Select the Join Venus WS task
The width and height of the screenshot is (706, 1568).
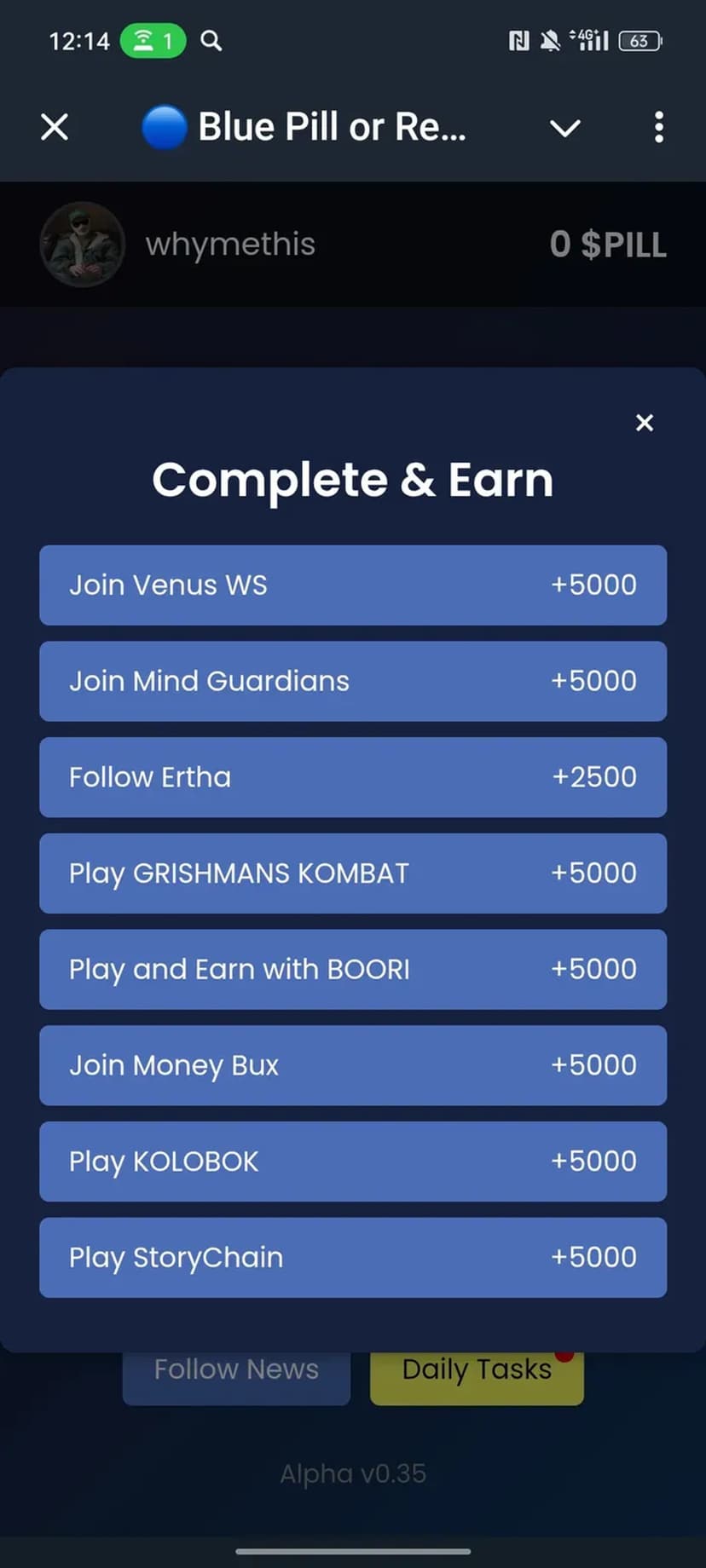tap(353, 585)
